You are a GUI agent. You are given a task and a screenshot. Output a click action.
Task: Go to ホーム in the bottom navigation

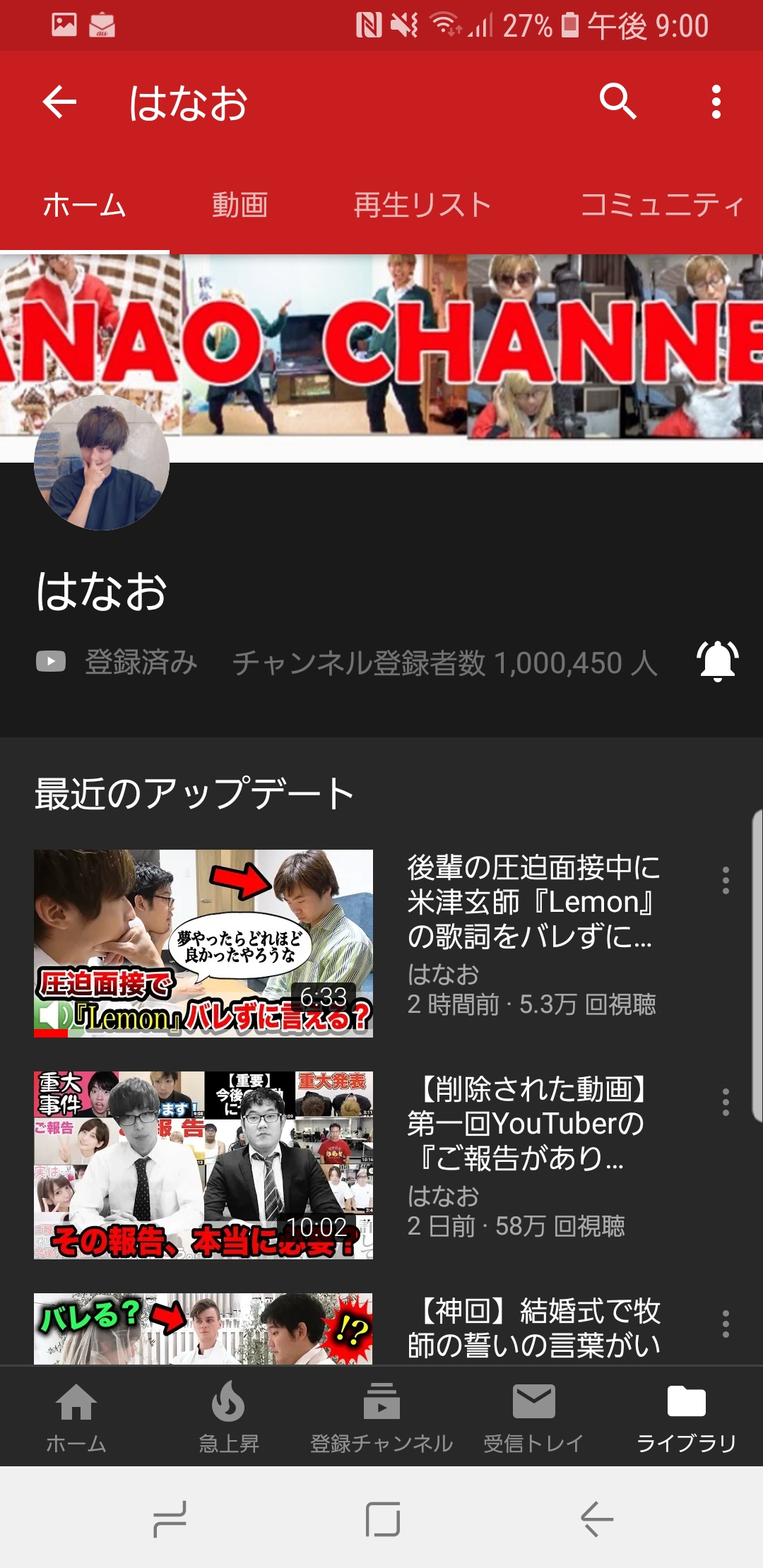[76, 1416]
